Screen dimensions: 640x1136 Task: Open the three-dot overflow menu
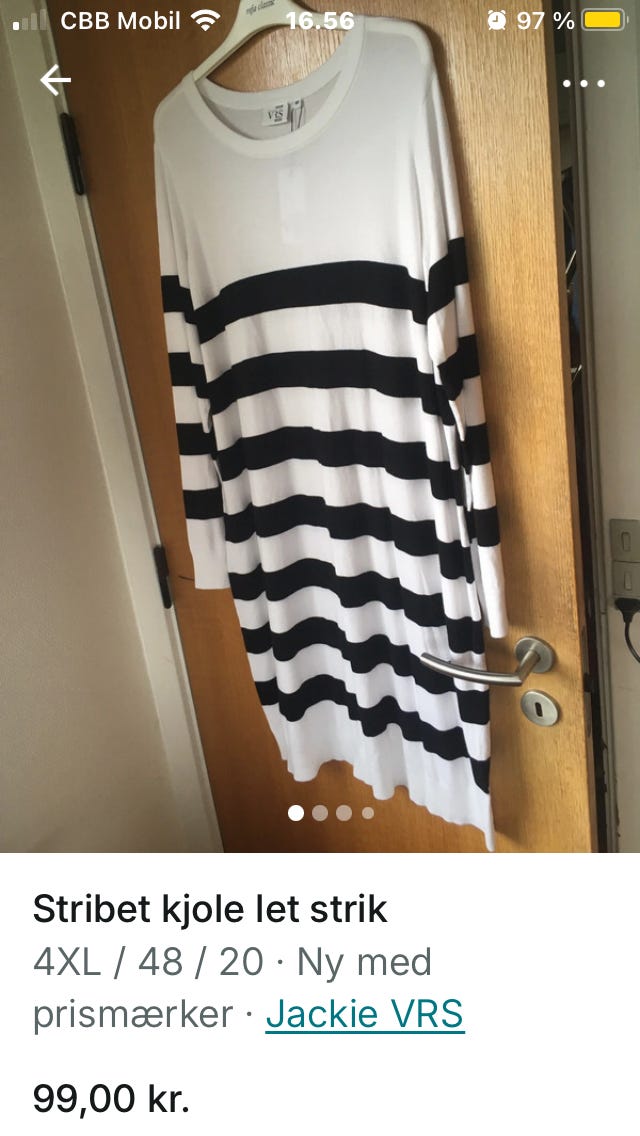point(584,83)
